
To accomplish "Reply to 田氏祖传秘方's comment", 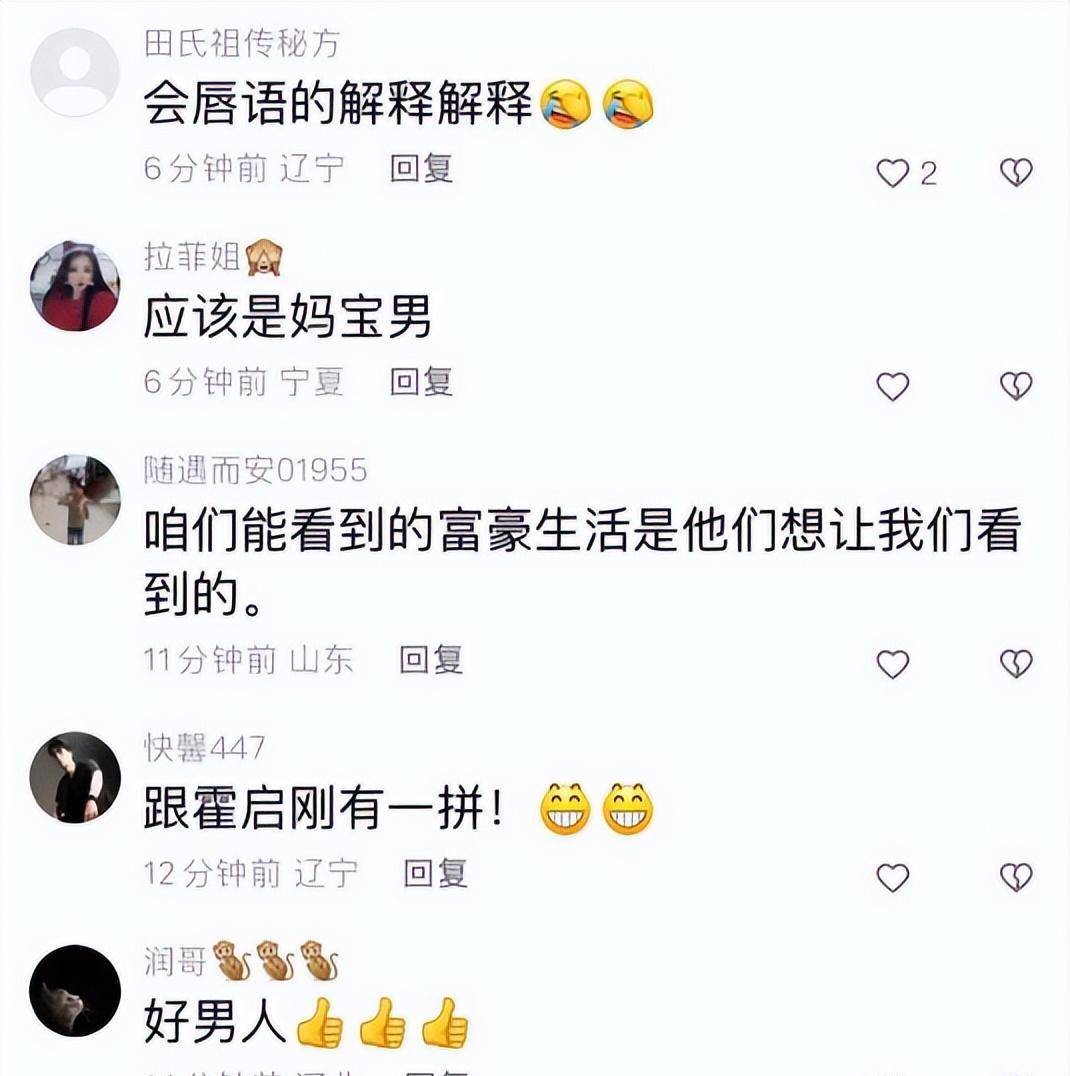I will pos(421,168).
